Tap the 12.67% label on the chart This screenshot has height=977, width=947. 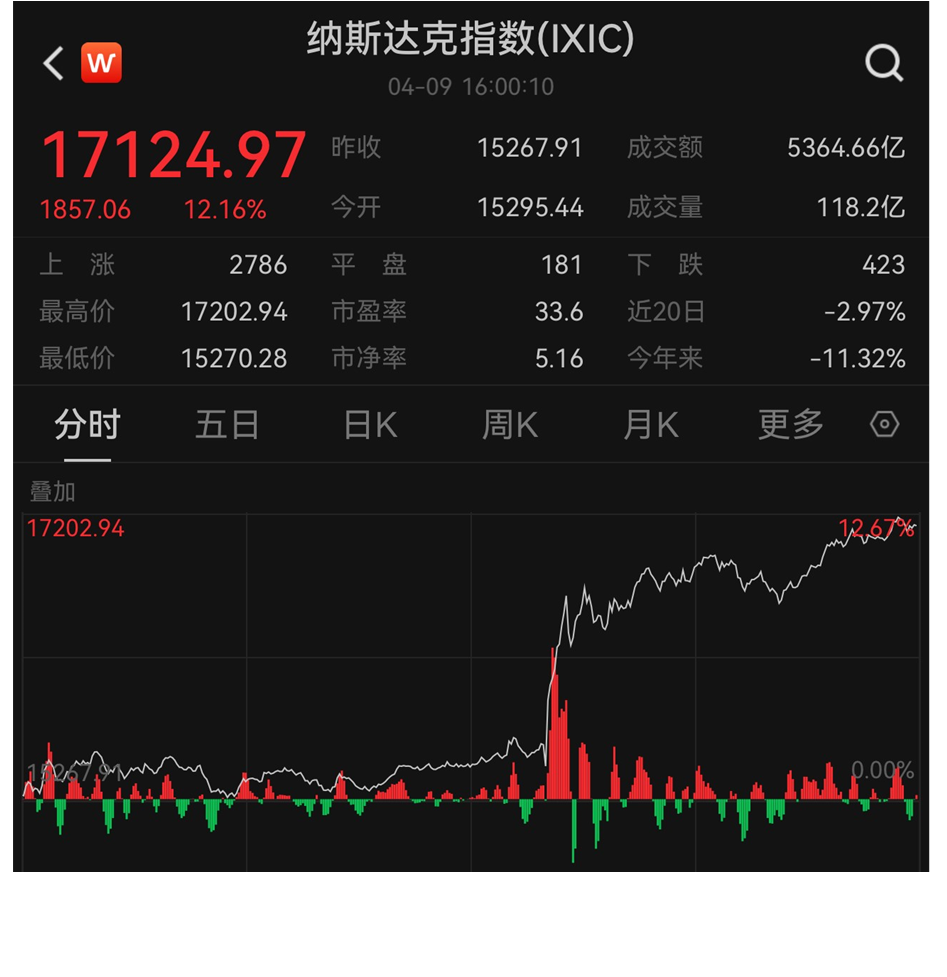click(879, 529)
